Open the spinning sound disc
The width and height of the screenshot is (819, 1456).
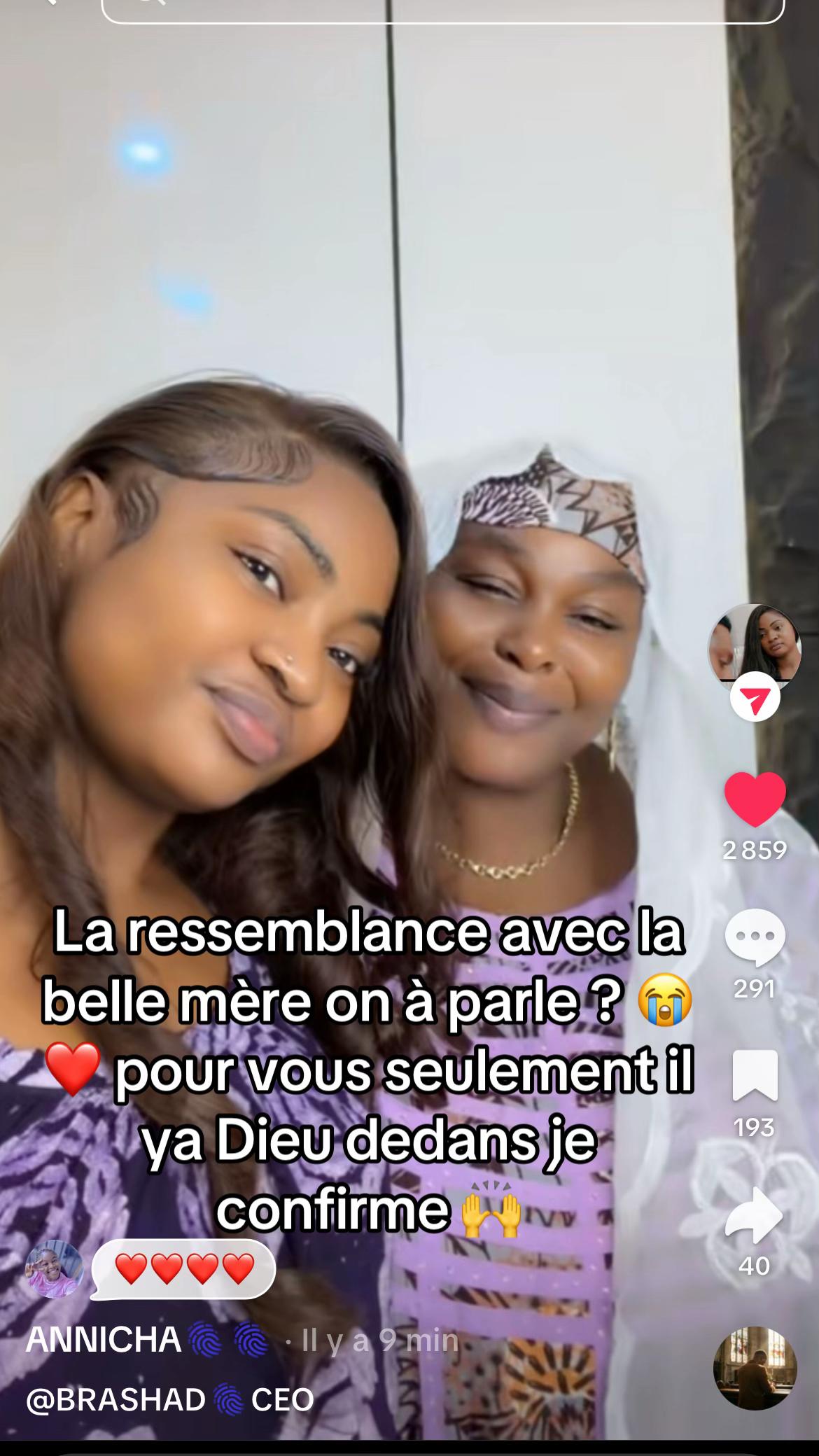coord(755,1368)
